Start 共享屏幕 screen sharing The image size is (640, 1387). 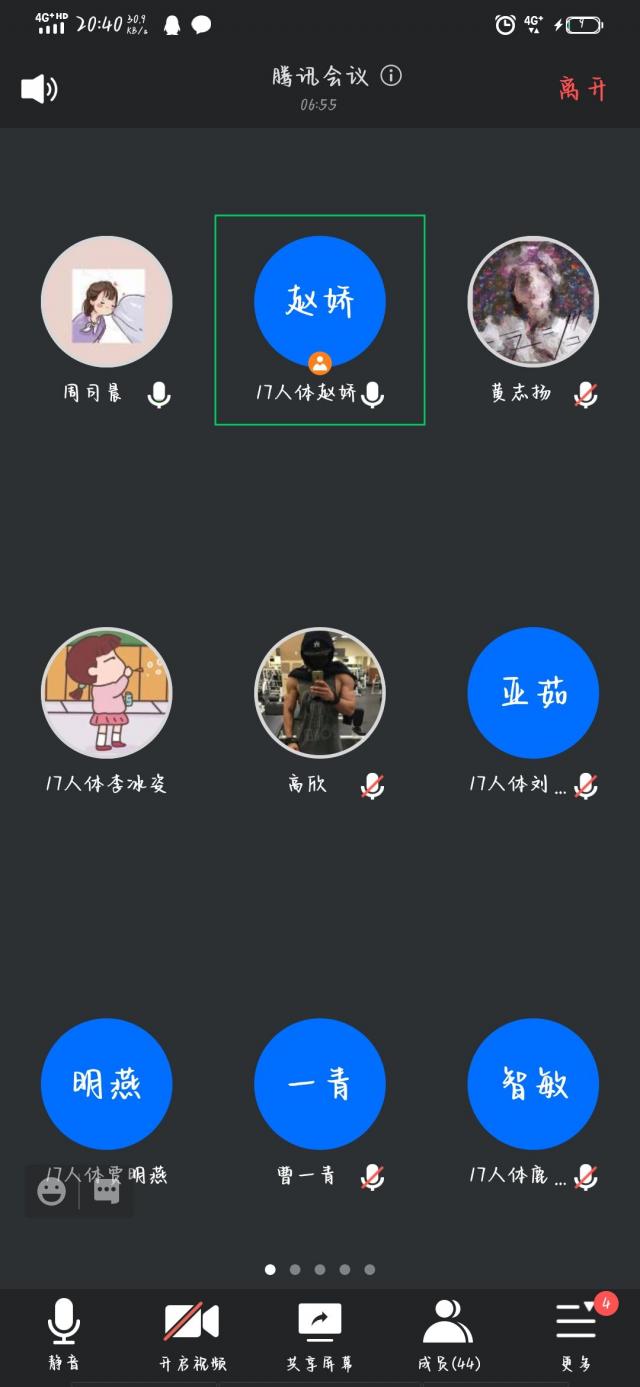point(320,1335)
